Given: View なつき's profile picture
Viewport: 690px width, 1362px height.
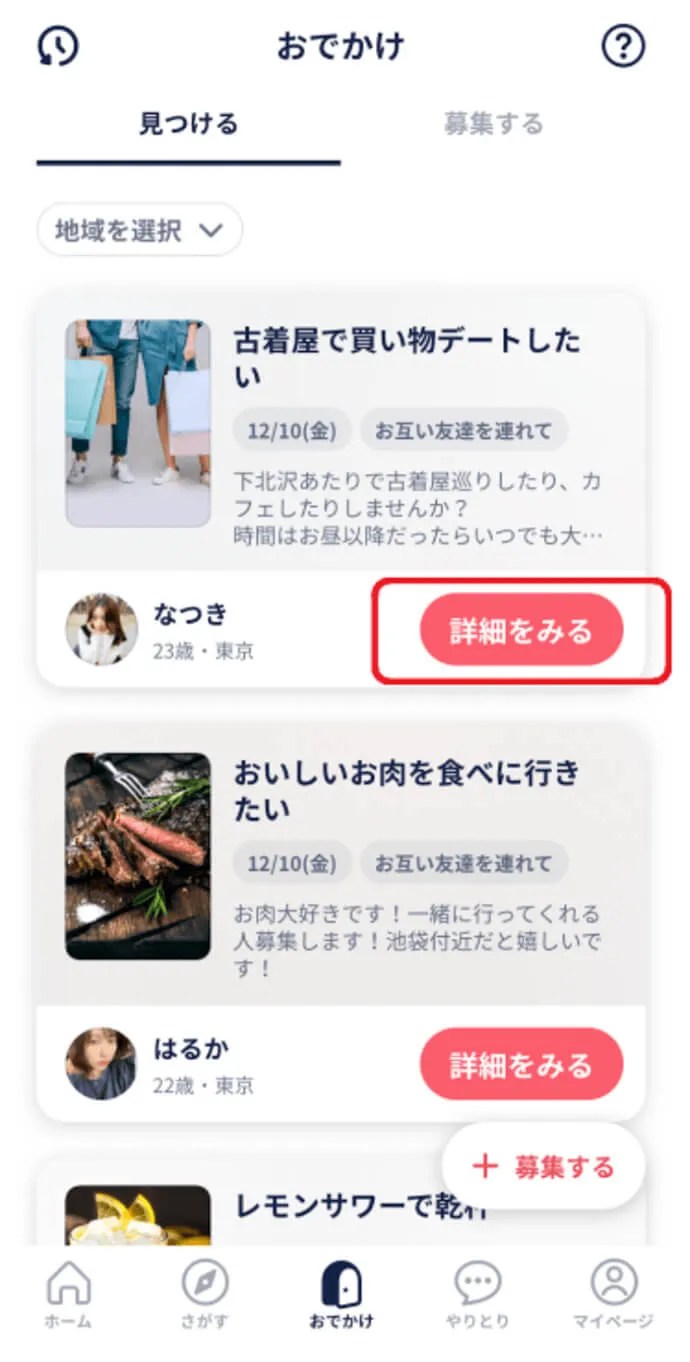Looking at the screenshot, I should coord(101,630).
